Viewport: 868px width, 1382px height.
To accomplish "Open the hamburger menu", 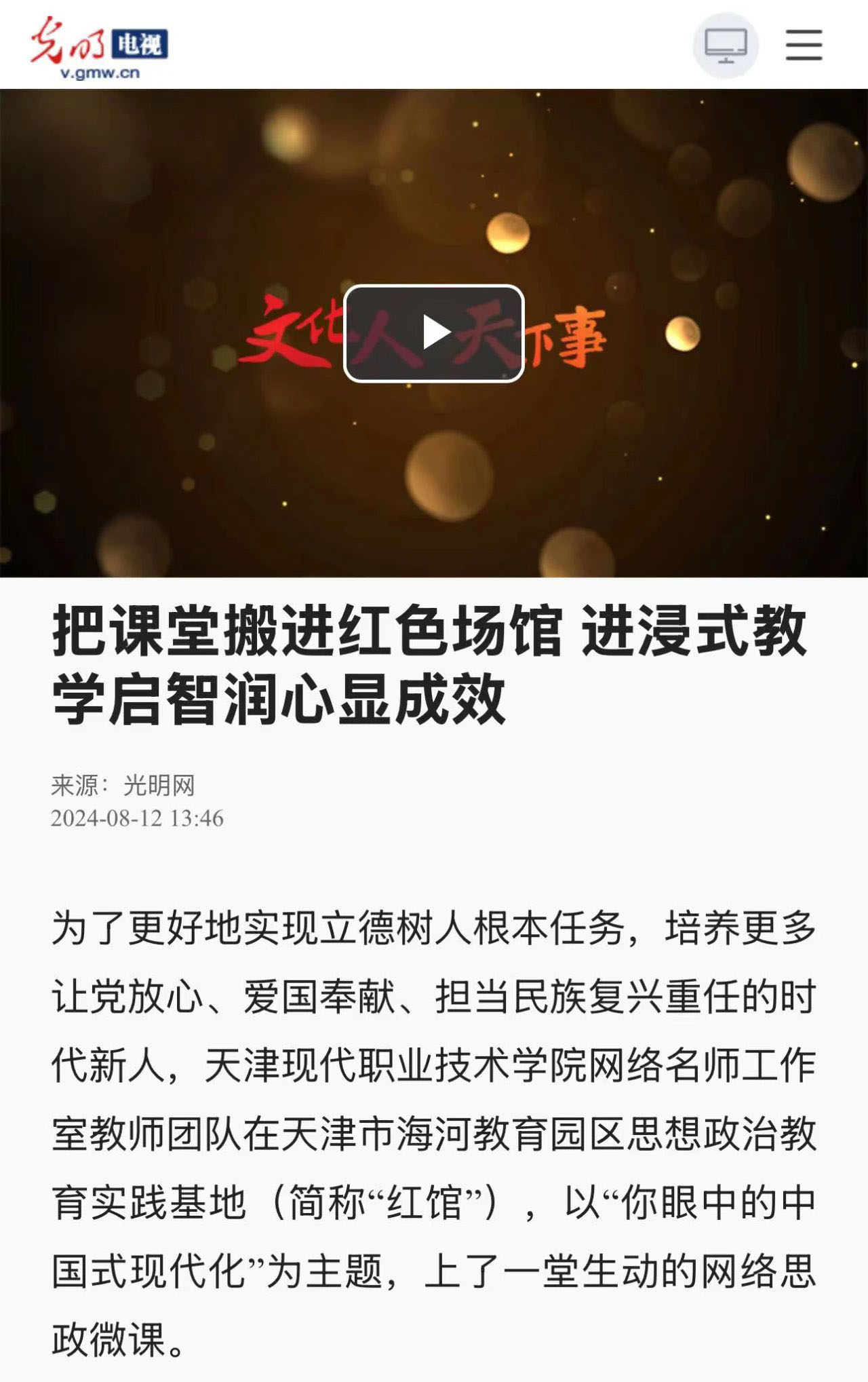I will pyautogui.click(x=804, y=45).
